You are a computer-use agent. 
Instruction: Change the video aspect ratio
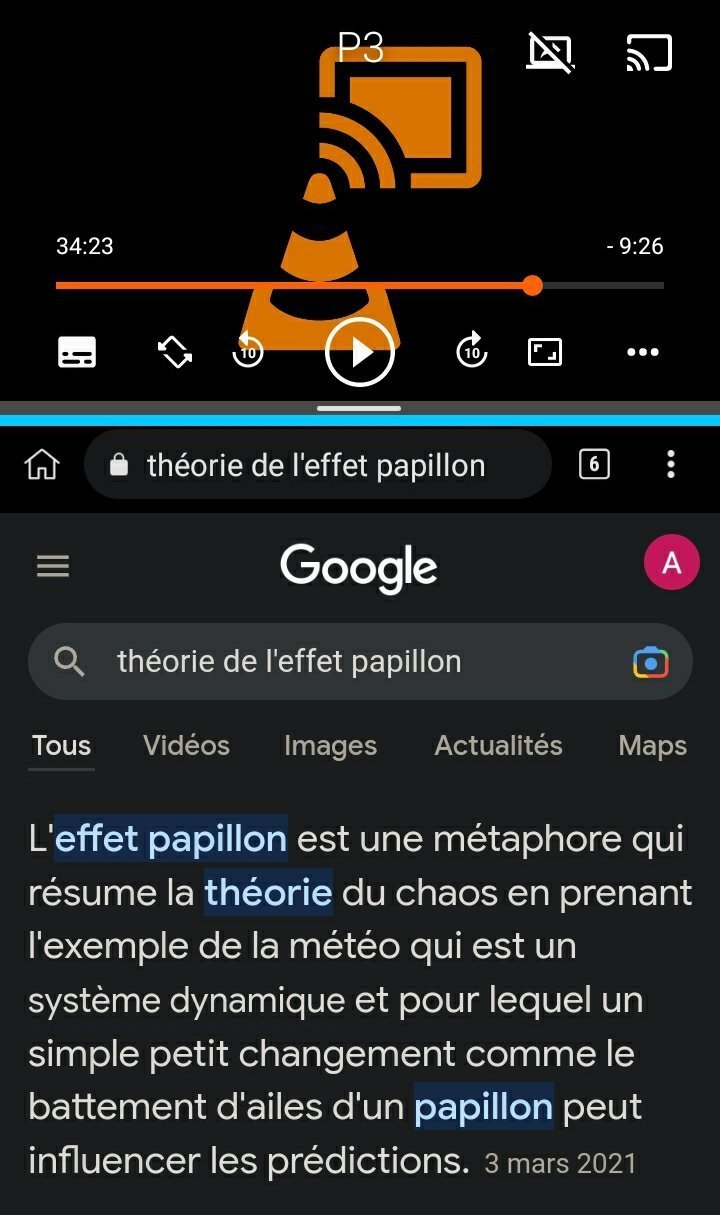click(545, 352)
